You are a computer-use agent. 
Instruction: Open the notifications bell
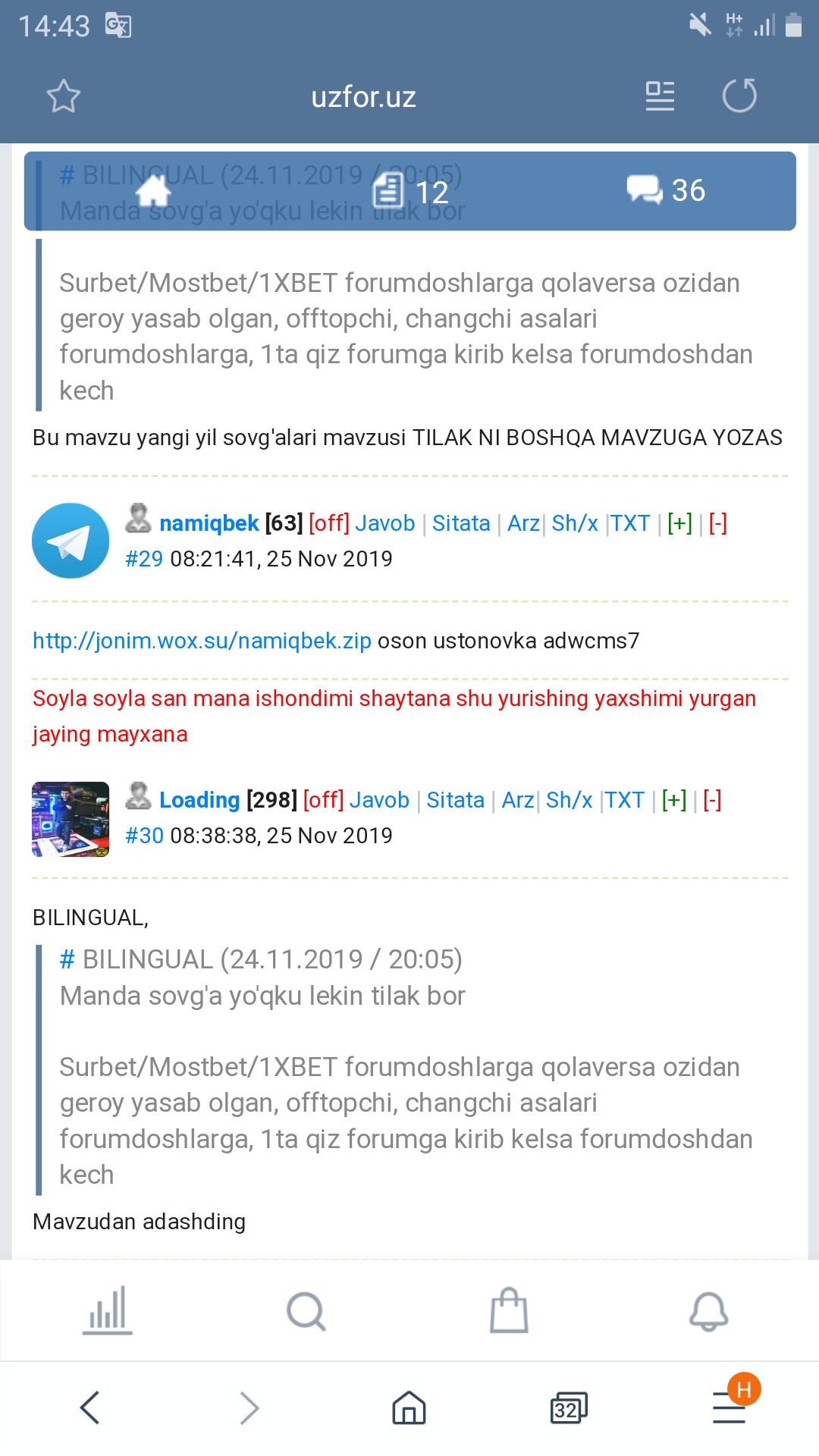708,1311
